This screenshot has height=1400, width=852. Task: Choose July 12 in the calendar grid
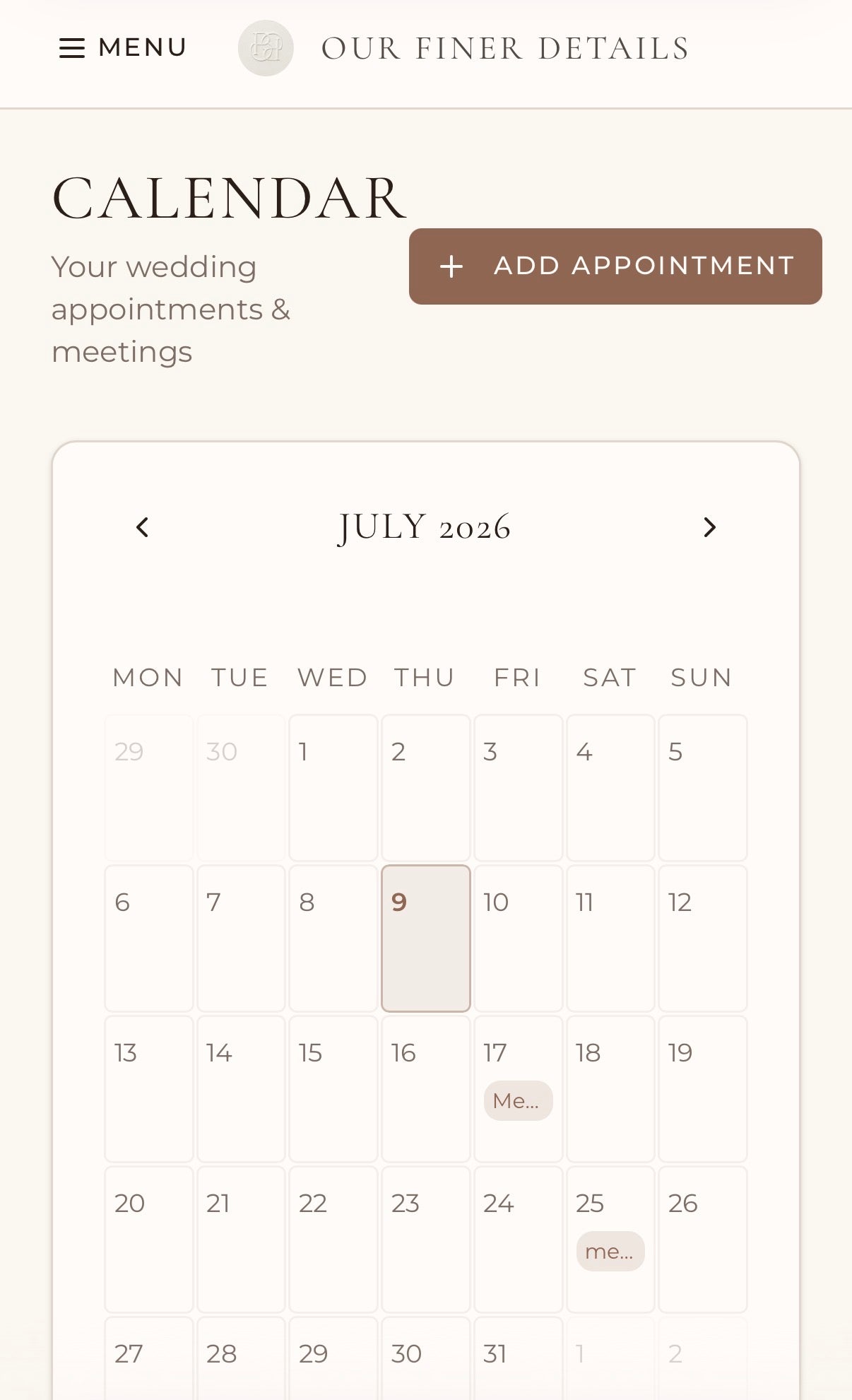pyautogui.click(x=703, y=939)
